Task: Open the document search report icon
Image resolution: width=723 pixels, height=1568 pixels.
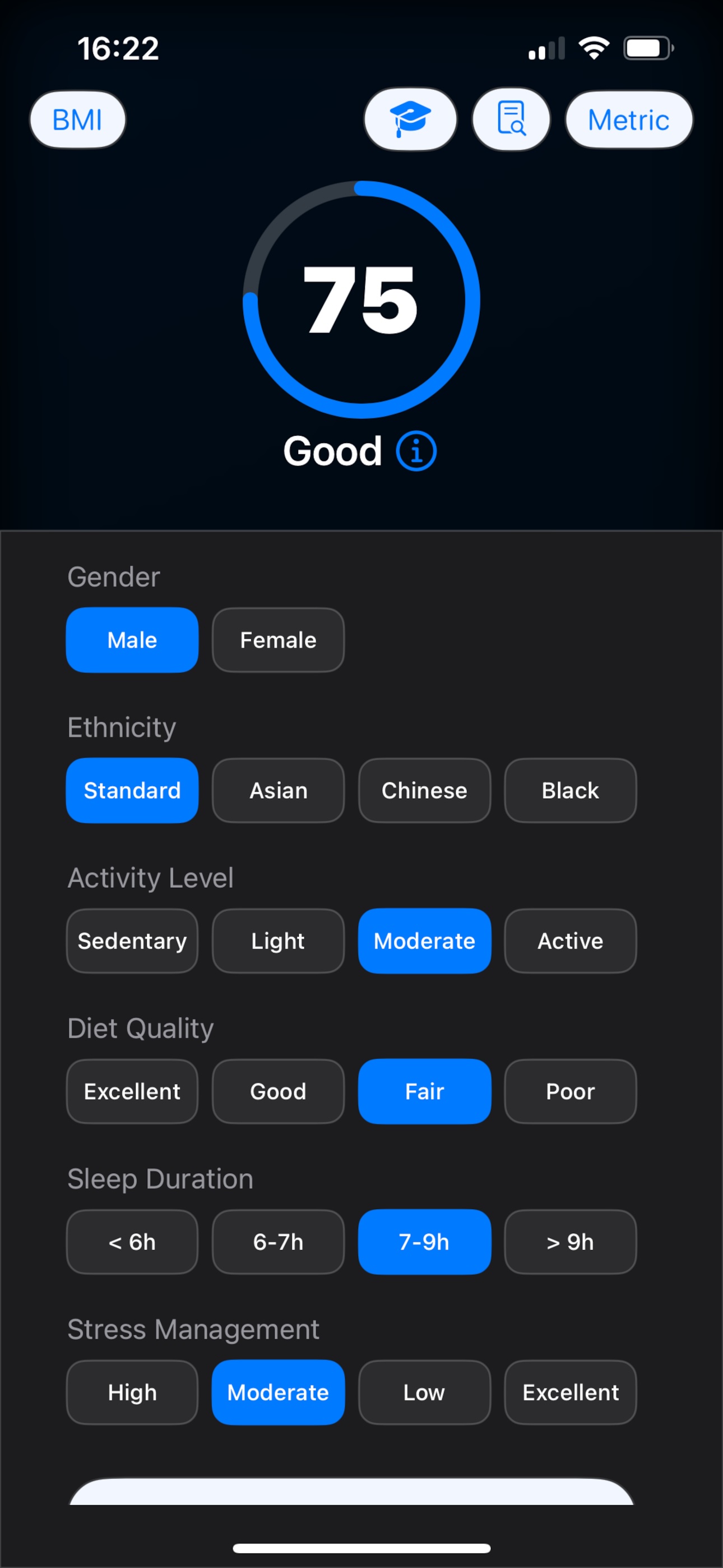Action: pos(511,119)
